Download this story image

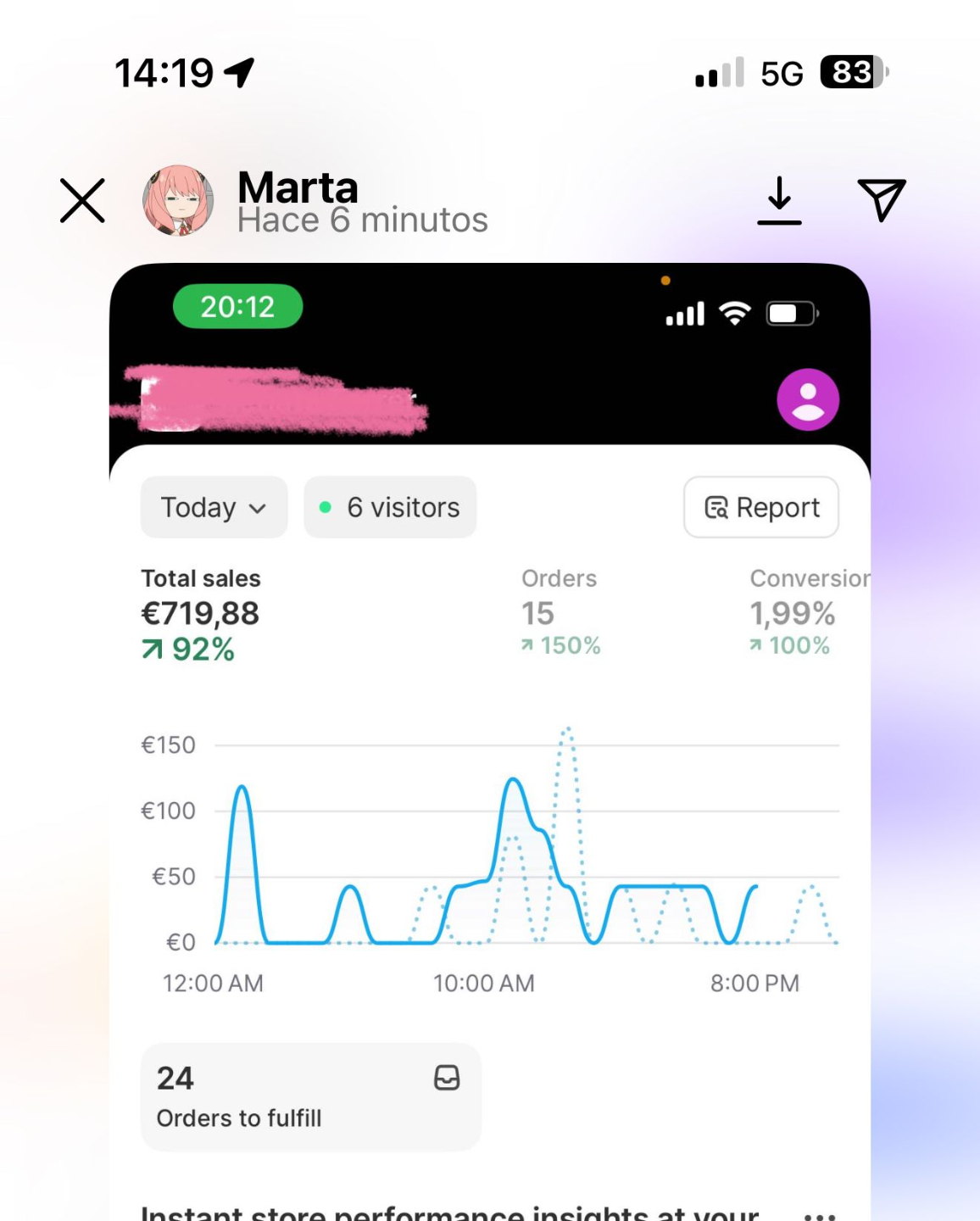779,200
